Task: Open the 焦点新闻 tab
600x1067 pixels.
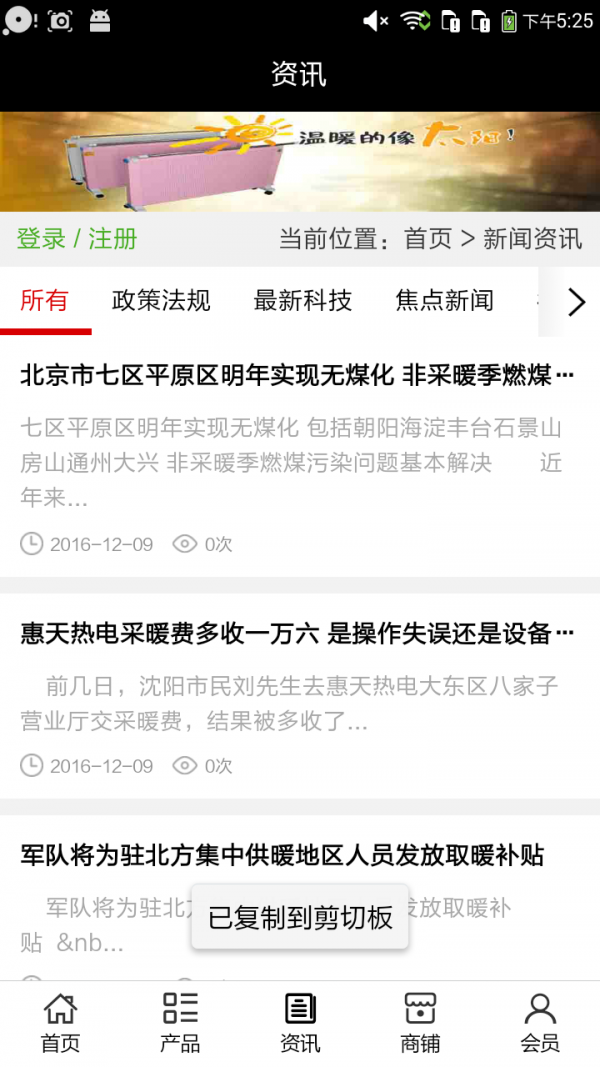Action: point(445,300)
